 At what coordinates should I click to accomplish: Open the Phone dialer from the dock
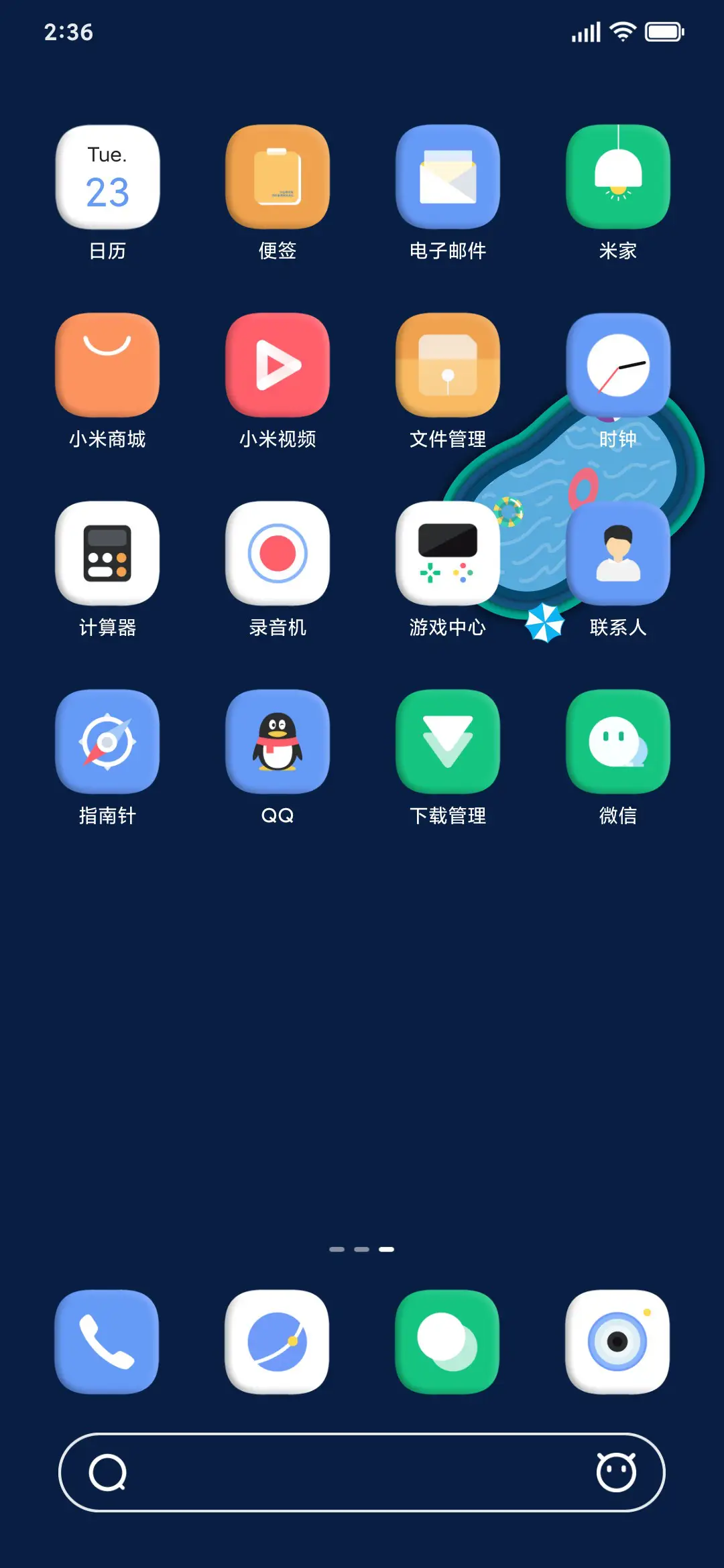(x=107, y=1344)
